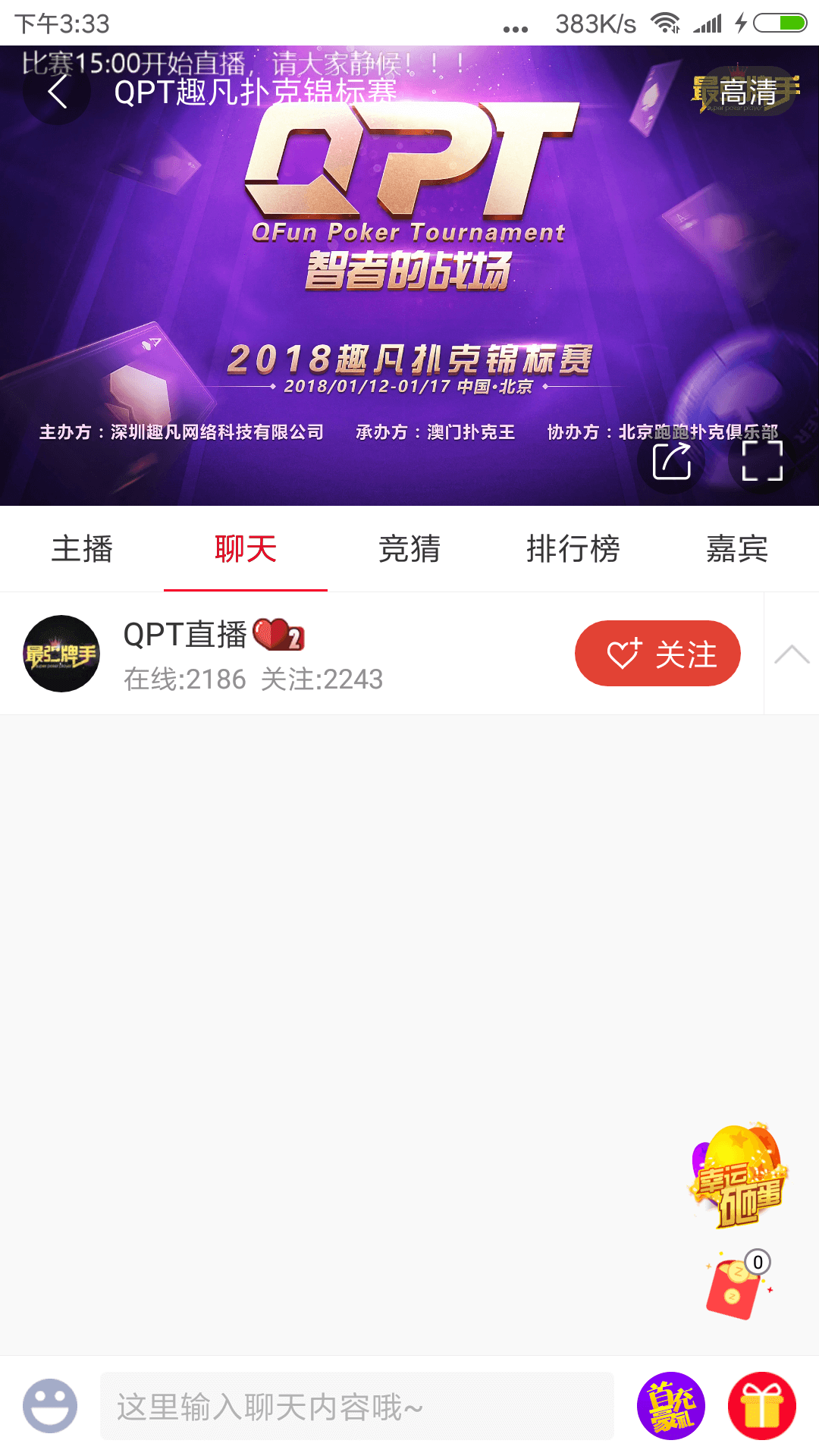The width and height of the screenshot is (819, 1456).
Task: Switch to the 嘉宾 tab
Action: coord(737,549)
